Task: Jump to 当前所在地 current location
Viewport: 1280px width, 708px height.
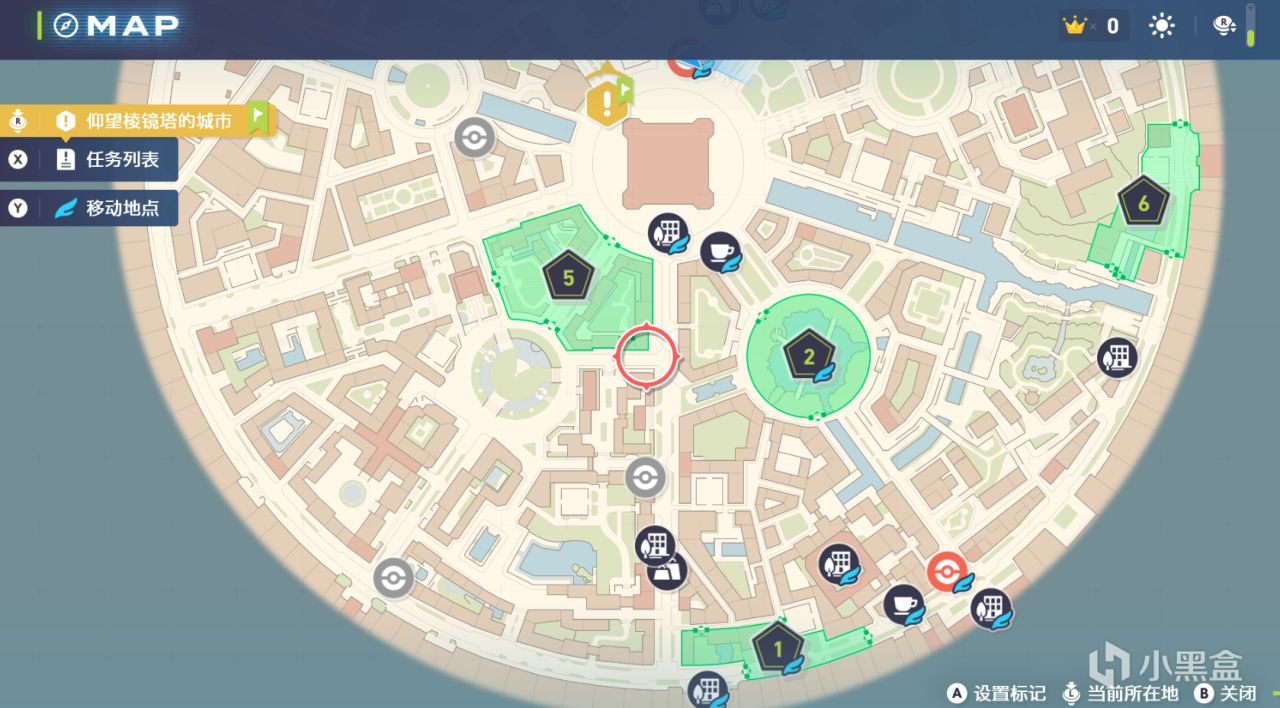Action: [x=1120, y=692]
